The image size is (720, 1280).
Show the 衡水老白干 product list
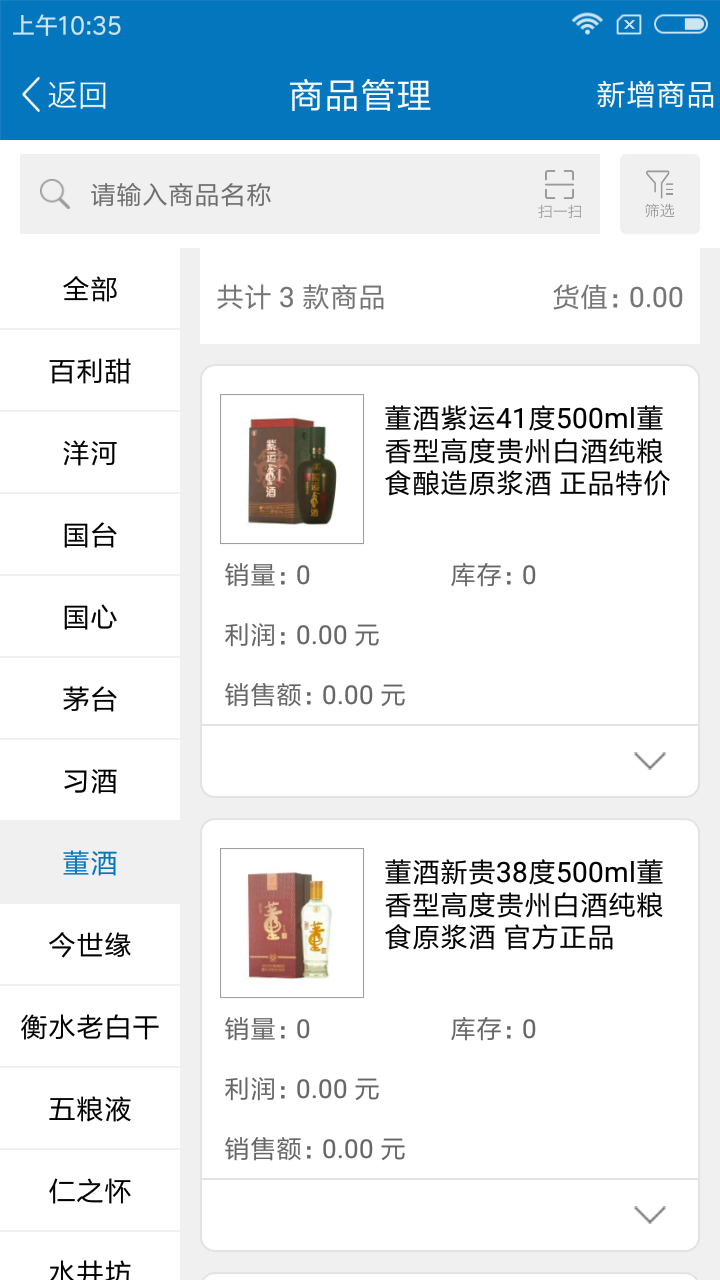coord(90,1027)
